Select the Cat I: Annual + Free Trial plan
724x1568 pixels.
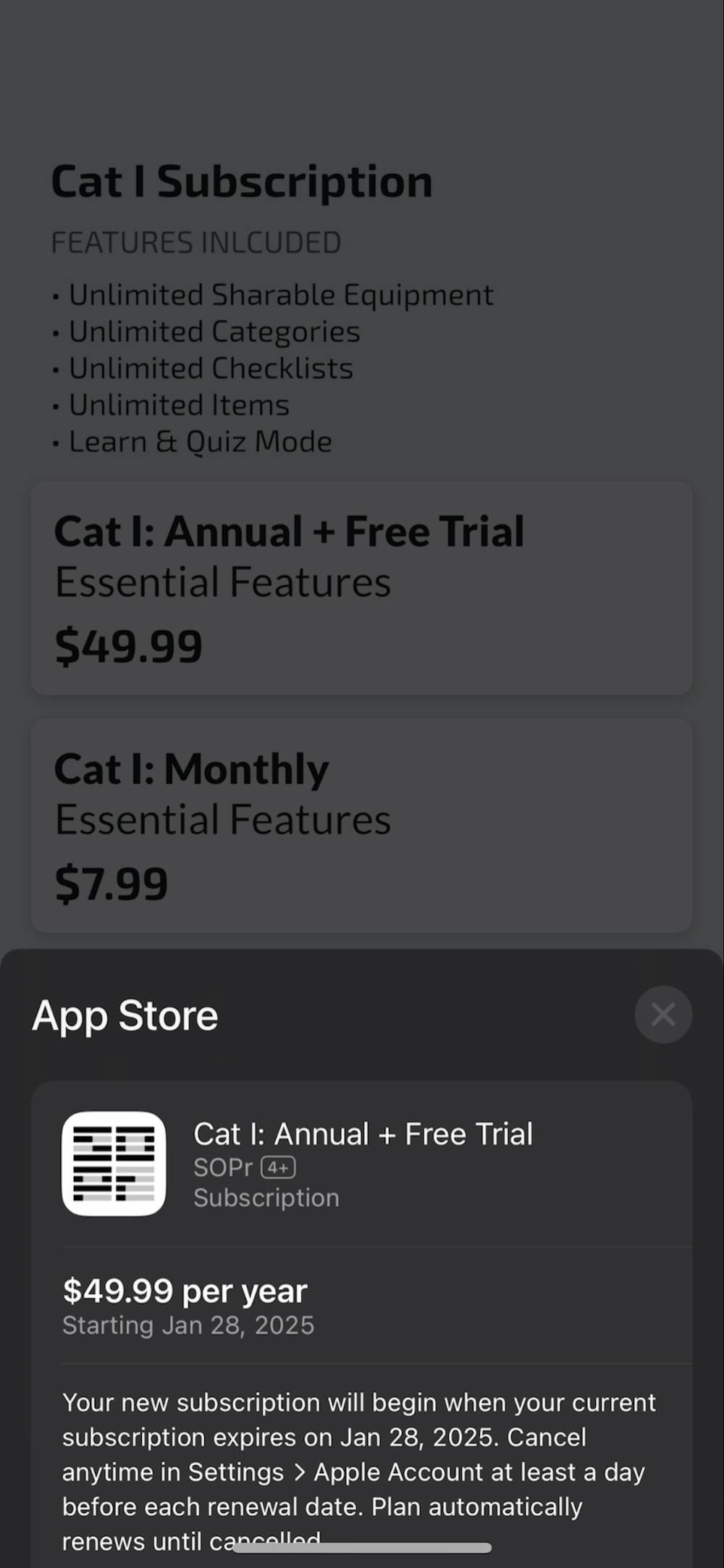[361, 587]
